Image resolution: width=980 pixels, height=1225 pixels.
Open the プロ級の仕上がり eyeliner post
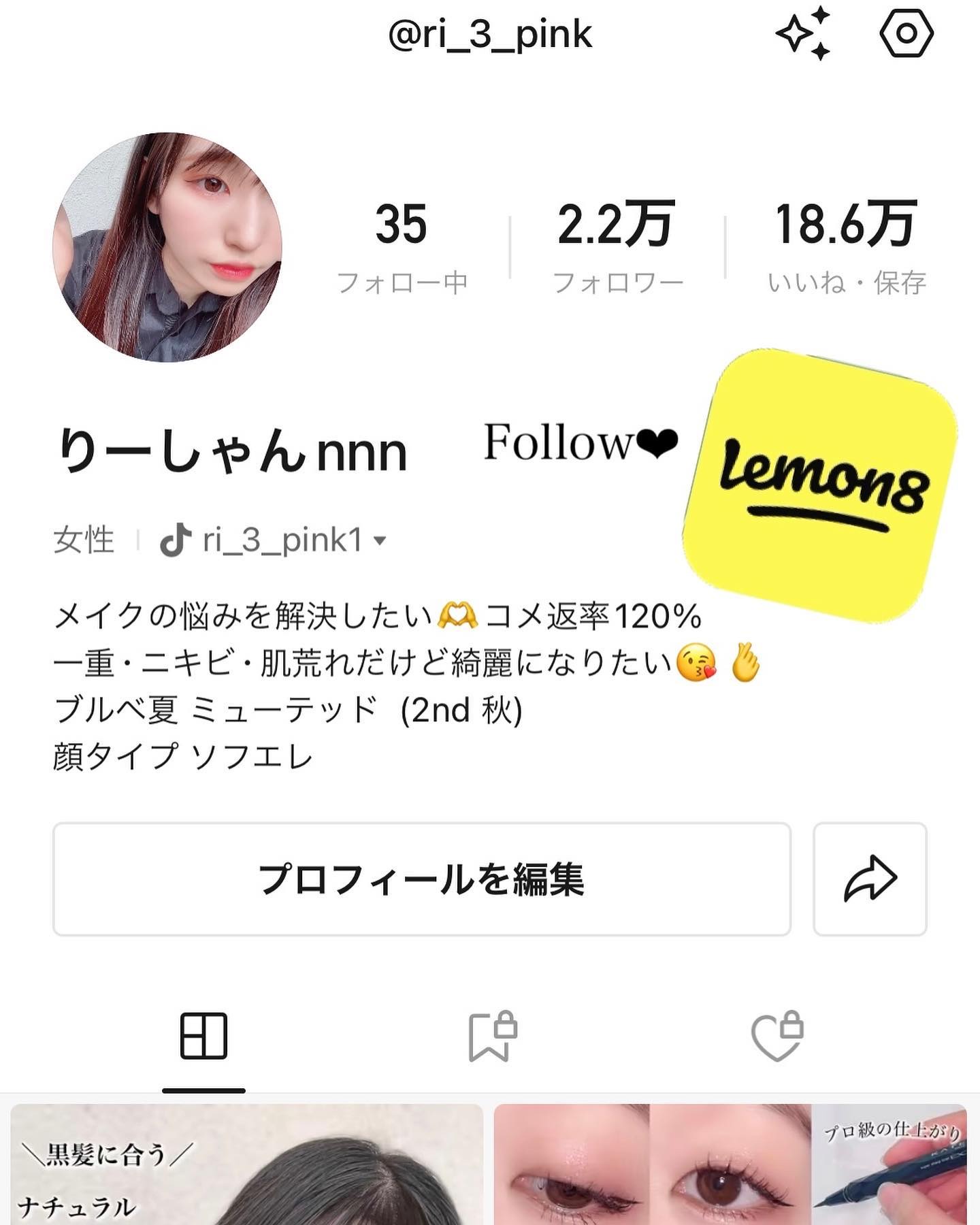(x=730, y=1165)
